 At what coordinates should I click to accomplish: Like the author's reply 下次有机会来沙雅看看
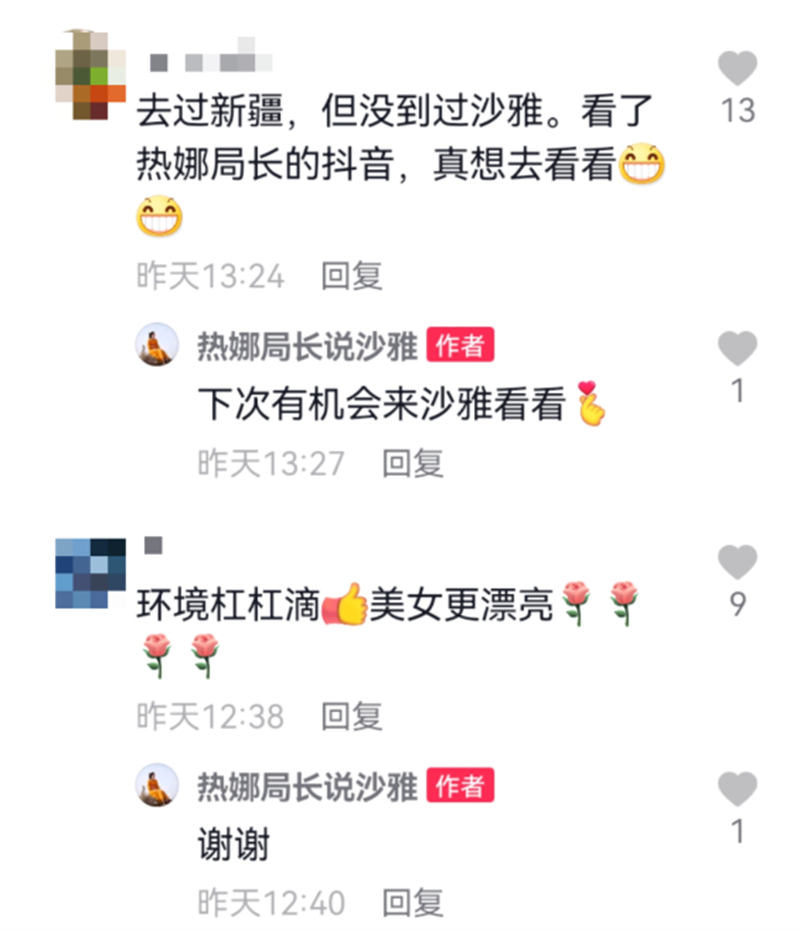coord(738,349)
